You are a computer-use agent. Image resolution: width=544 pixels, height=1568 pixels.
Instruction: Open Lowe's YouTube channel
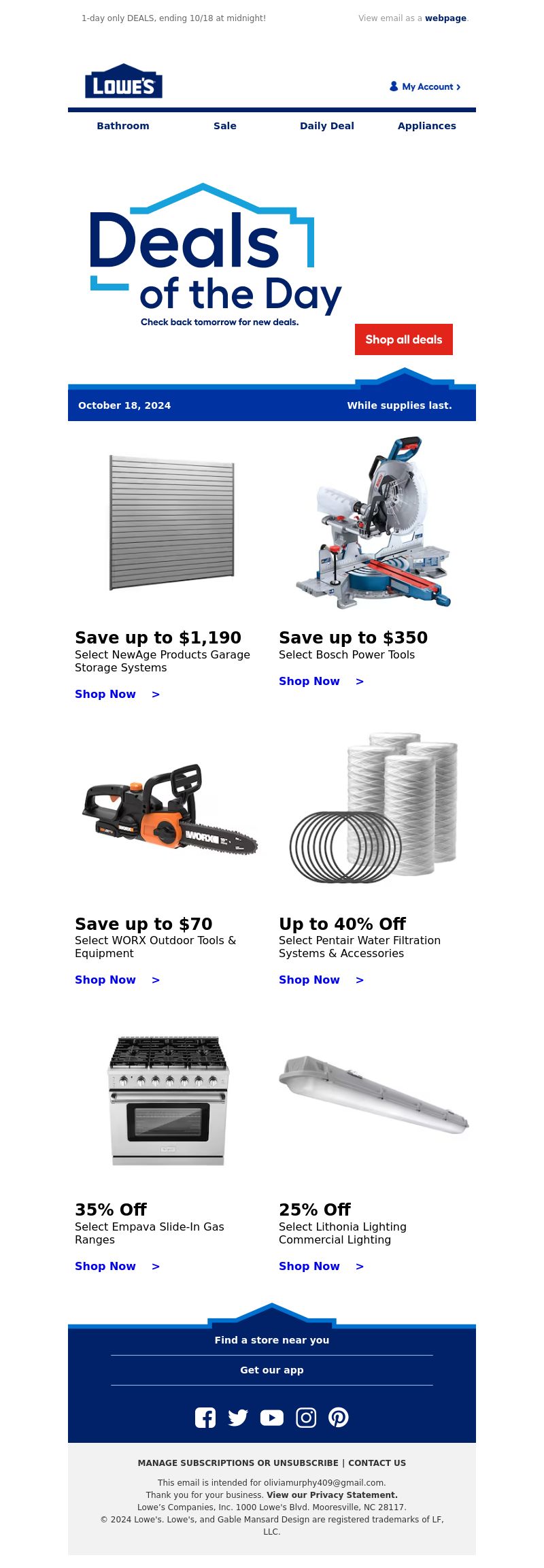(272, 1418)
